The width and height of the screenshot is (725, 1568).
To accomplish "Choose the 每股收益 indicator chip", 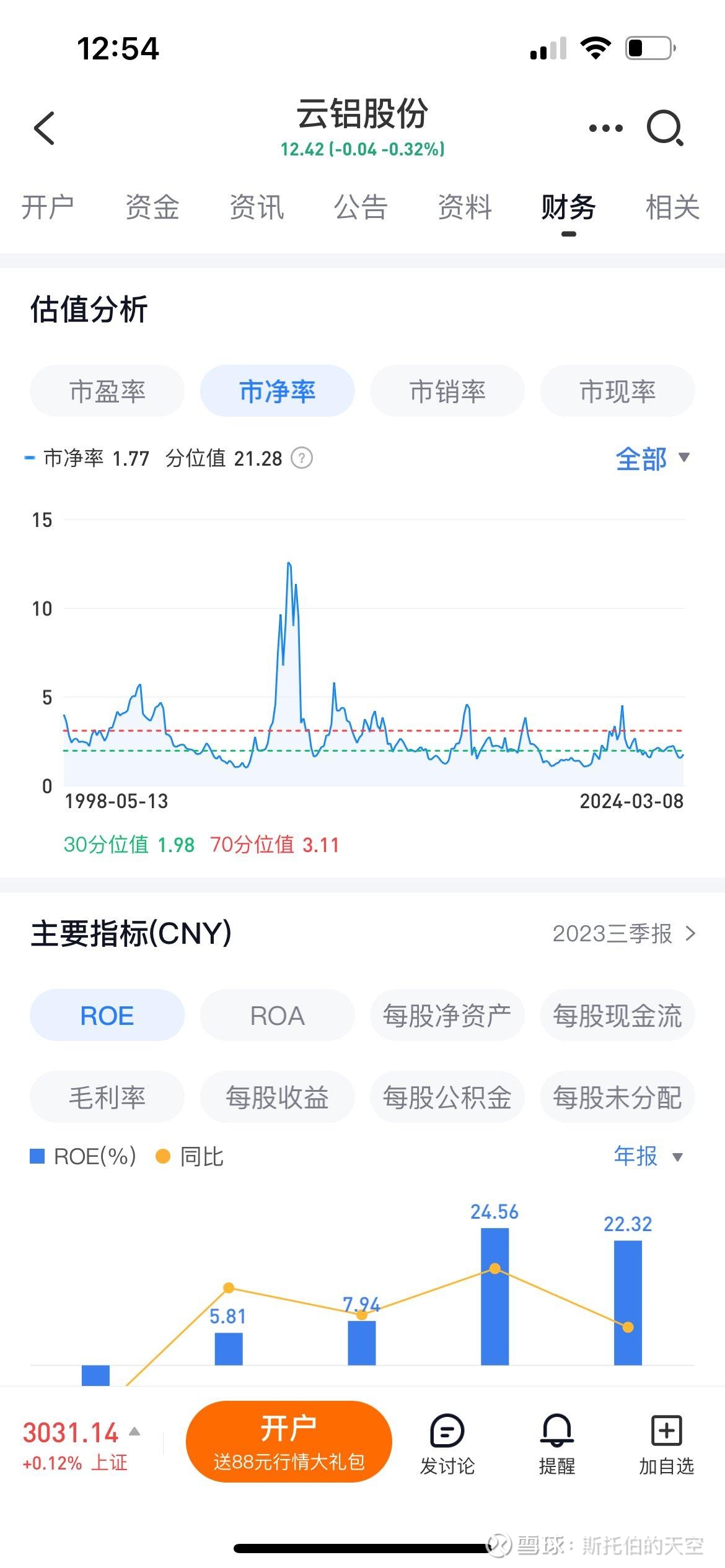I will pyautogui.click(x=277, y=1097).
